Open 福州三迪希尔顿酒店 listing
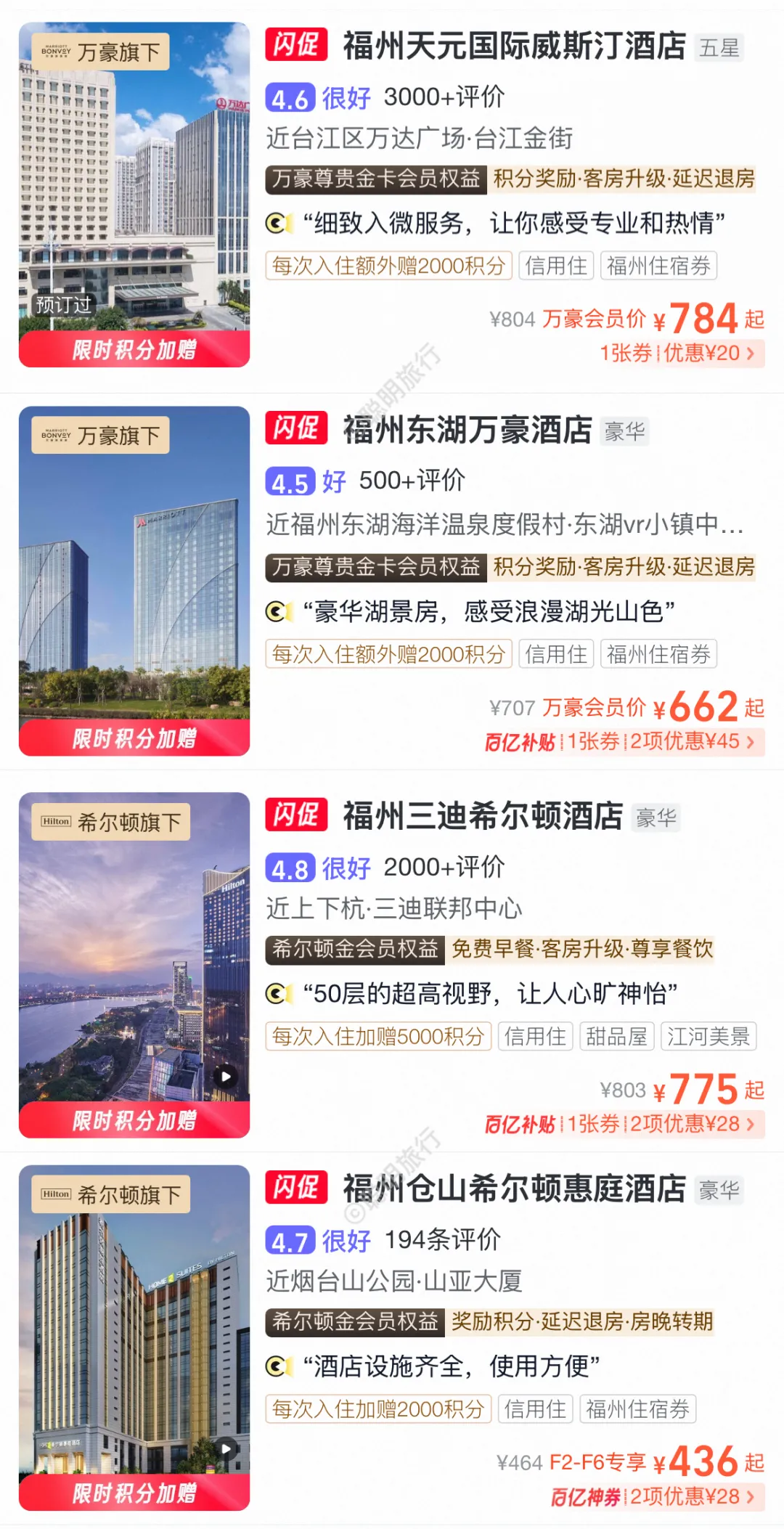 coord(483,816)
